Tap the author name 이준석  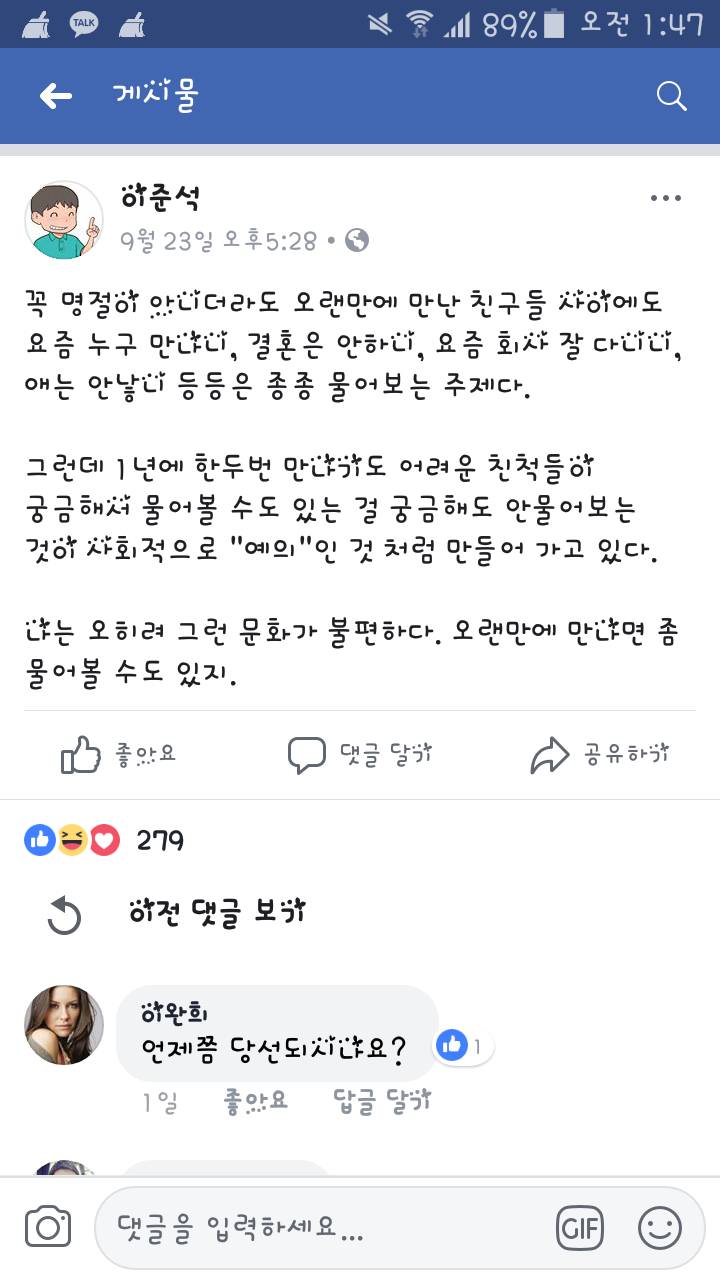(159, 197)
